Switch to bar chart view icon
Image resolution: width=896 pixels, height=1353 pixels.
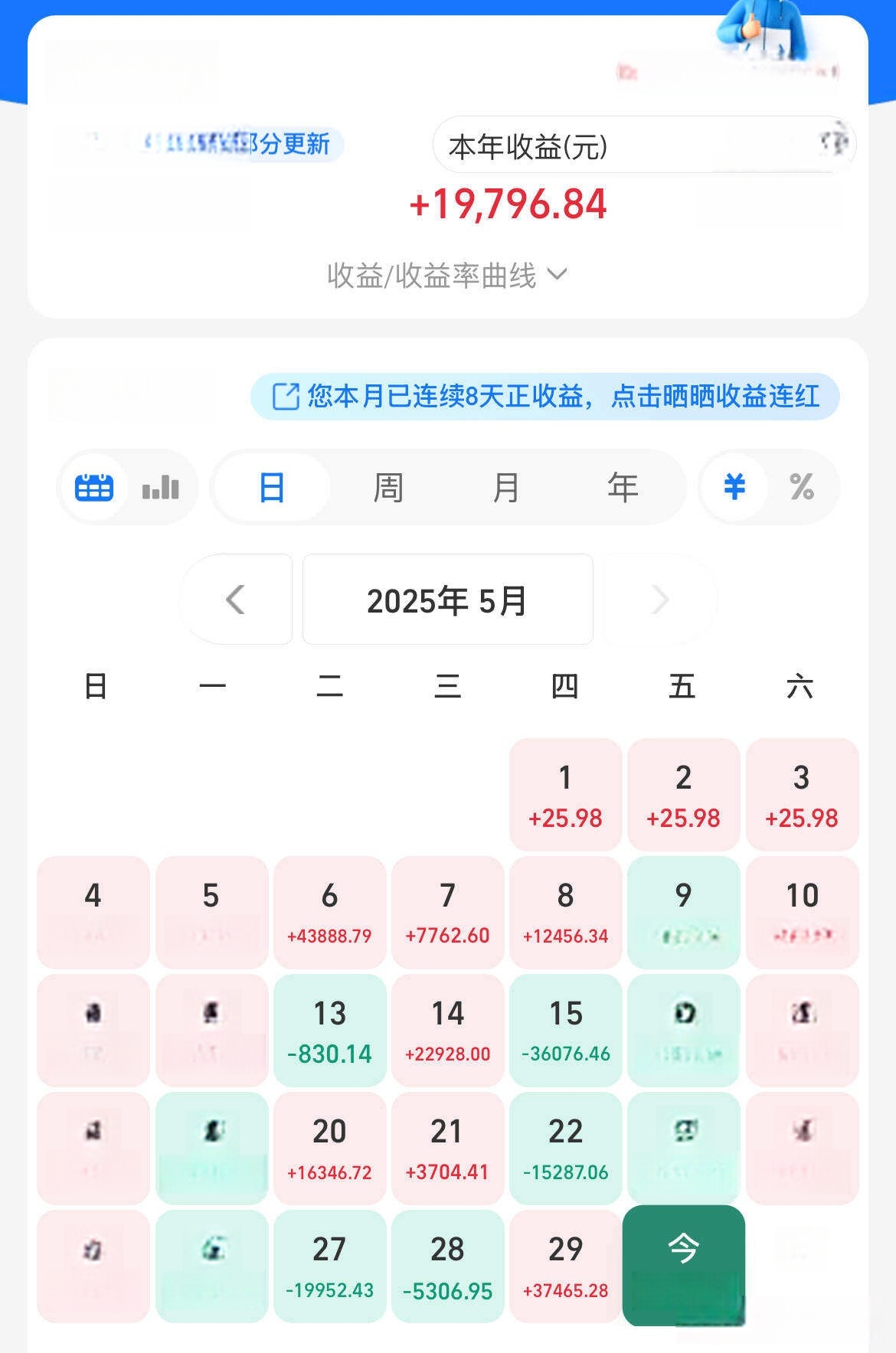click(x=161, y=487)
